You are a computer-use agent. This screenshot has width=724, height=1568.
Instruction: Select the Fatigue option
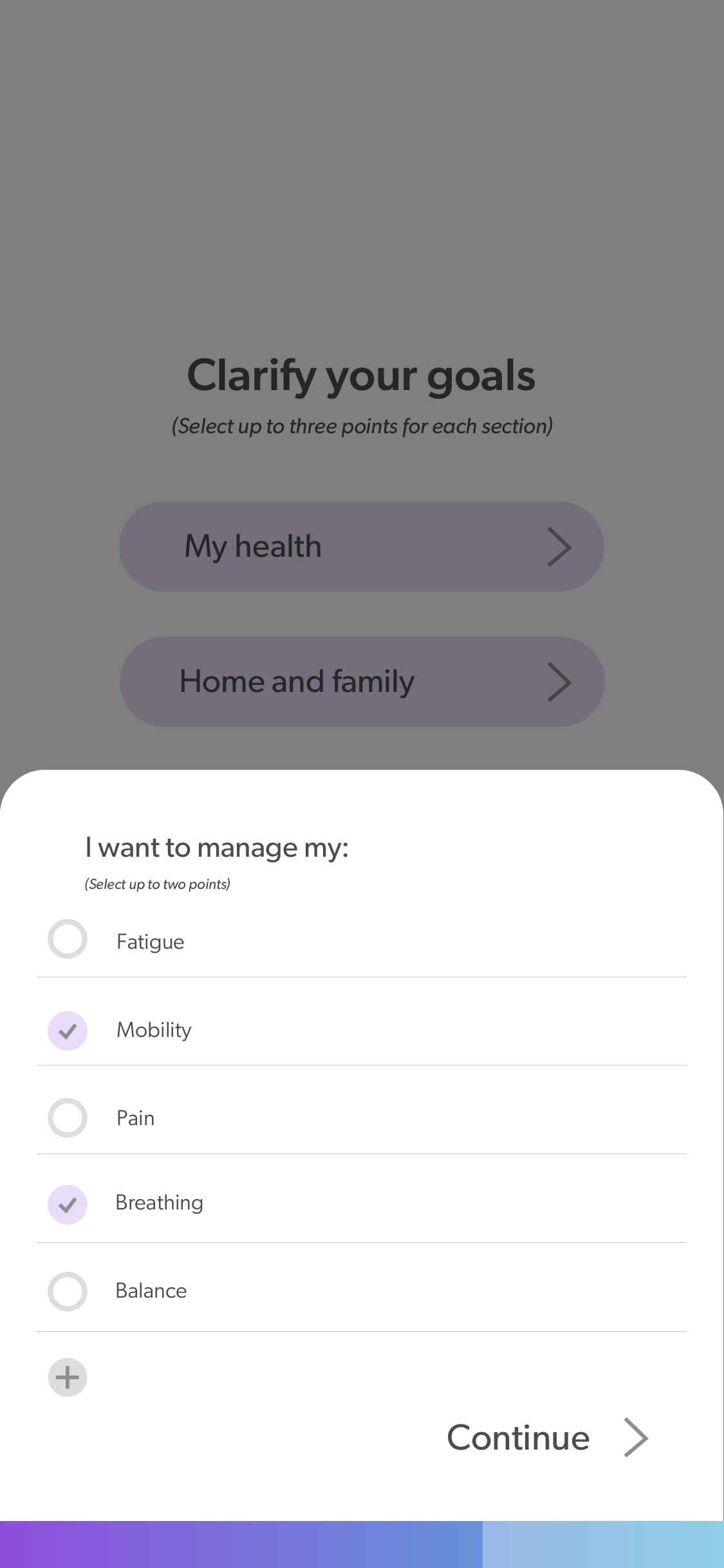coord(68,939)
